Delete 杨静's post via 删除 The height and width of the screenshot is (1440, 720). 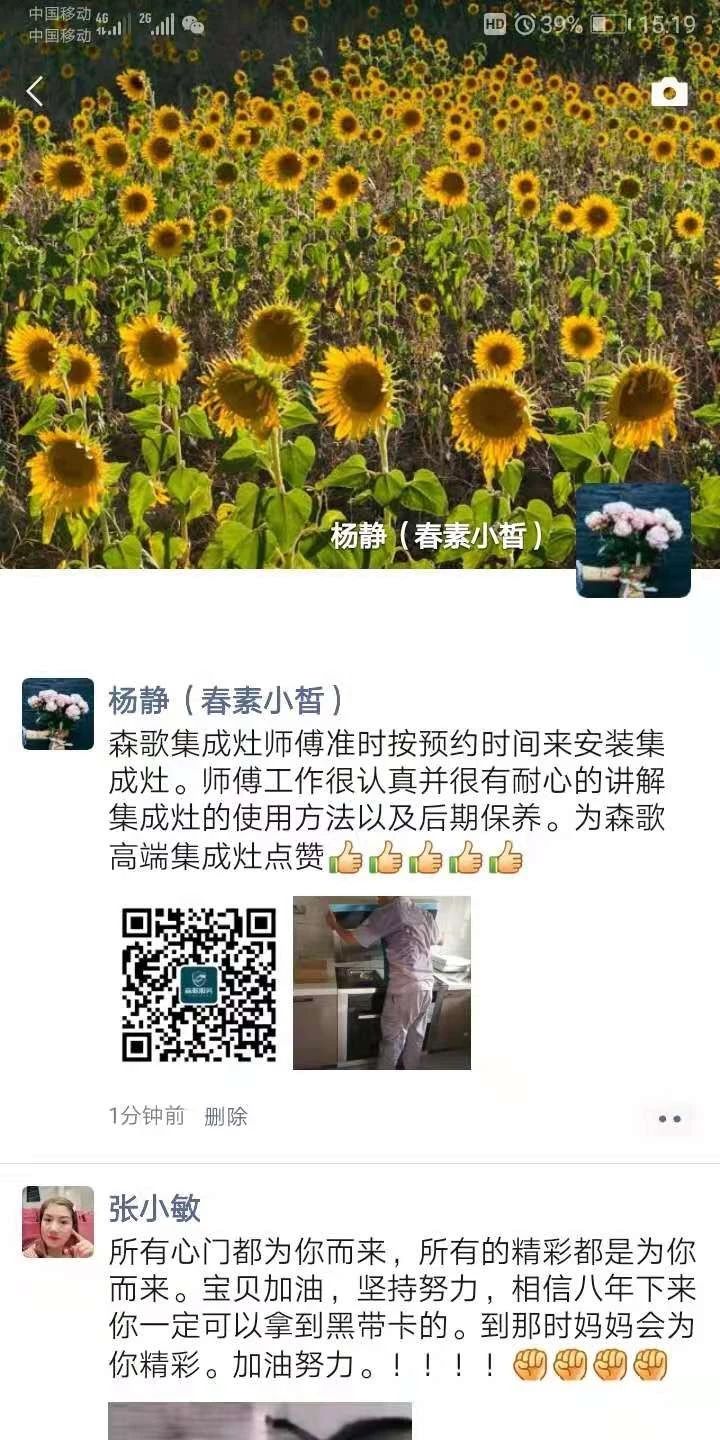tap(226, 1117)
